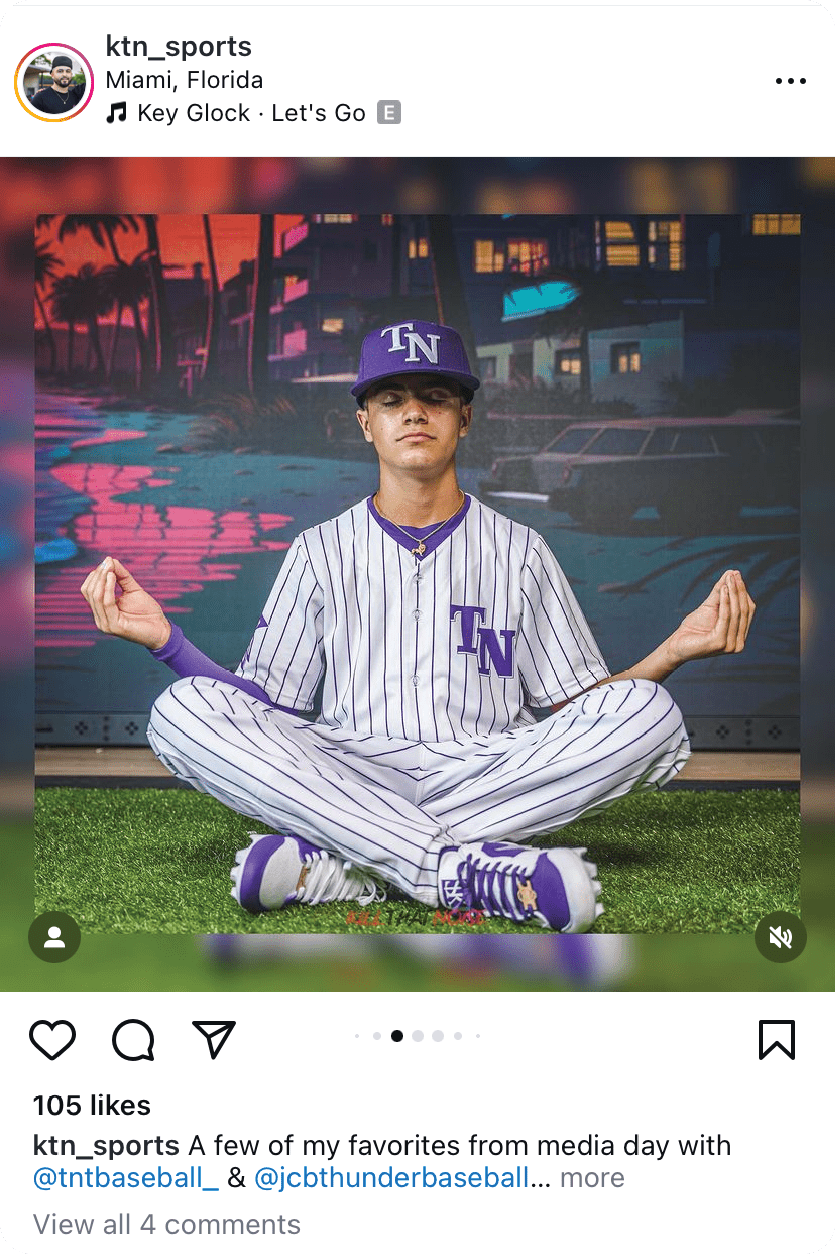Unmute the post audio

780,937
